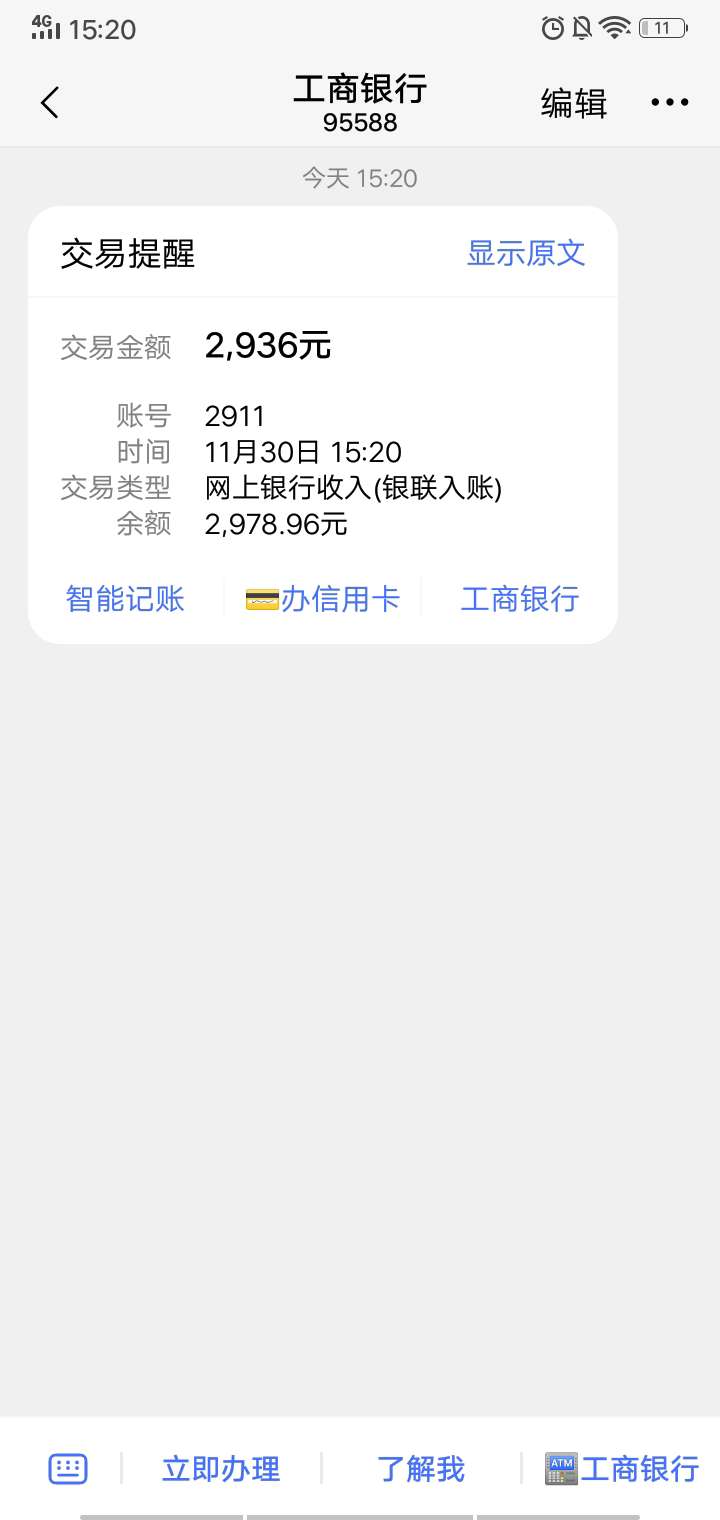Image resolution: width=720 pixels, height=1520 pixels.
Task: Open the 了解我 bottom menu item
Action: pos(421,1469)
